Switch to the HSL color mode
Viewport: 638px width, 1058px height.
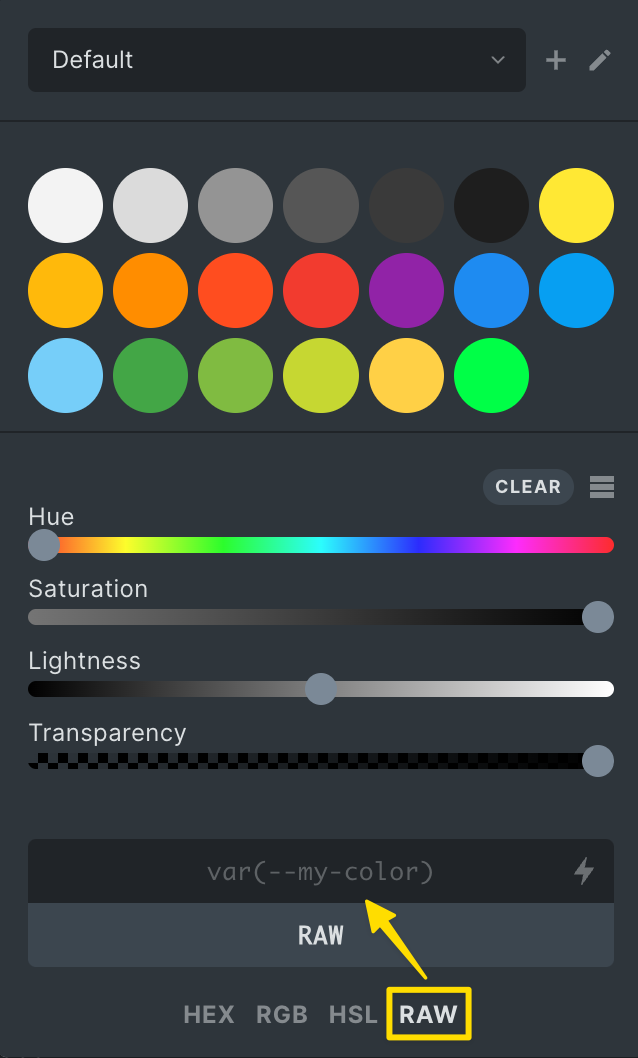[x=353, y=1014]
